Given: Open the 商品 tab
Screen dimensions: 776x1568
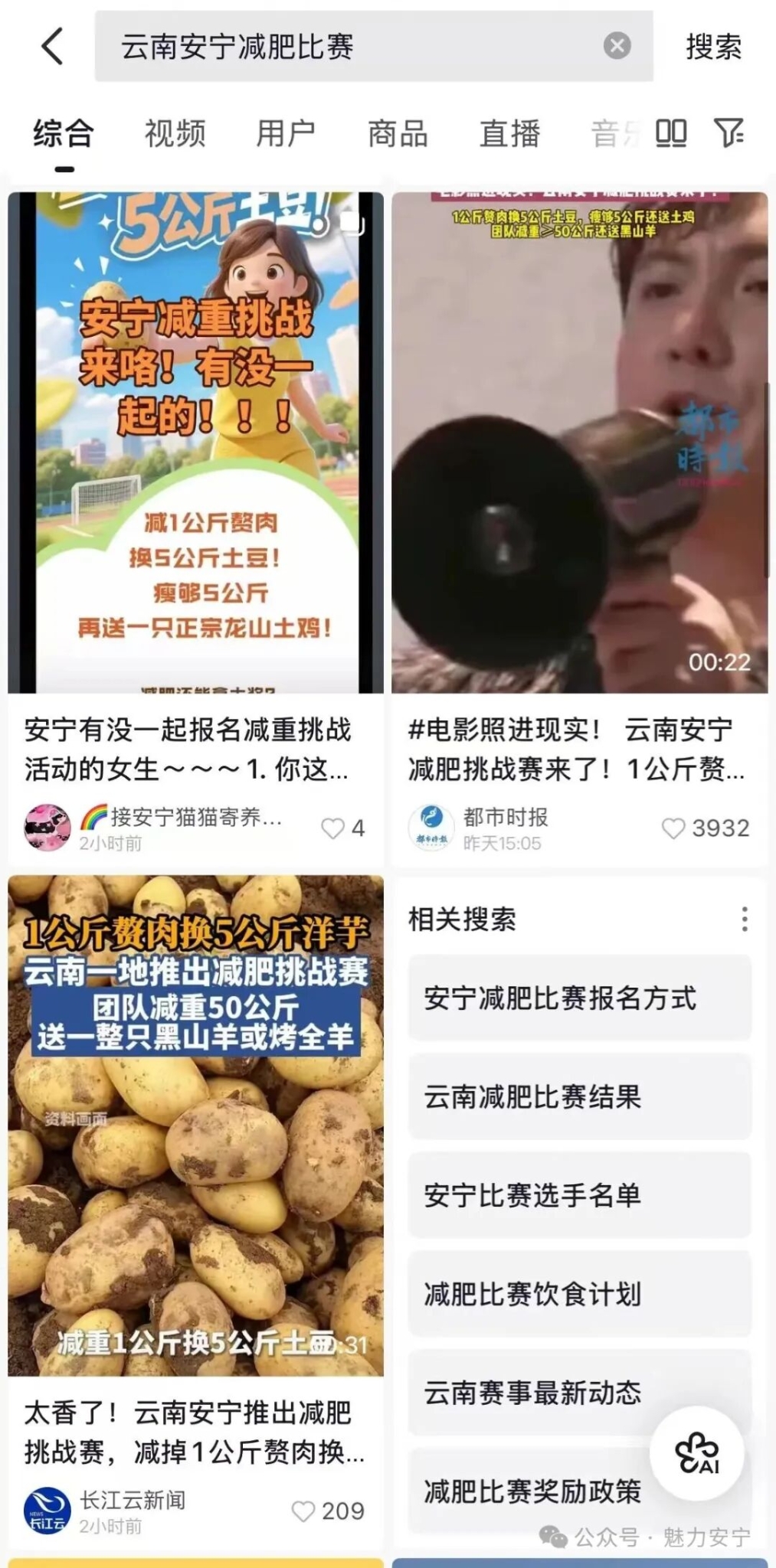Looking at the screenshot, I should point(398,133).
